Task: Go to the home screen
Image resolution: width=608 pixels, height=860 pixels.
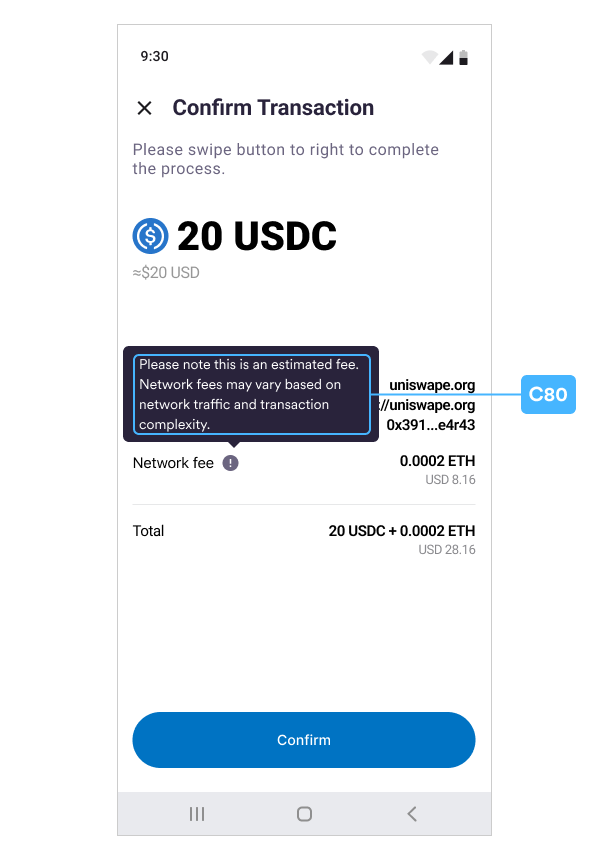Action: 304,814
